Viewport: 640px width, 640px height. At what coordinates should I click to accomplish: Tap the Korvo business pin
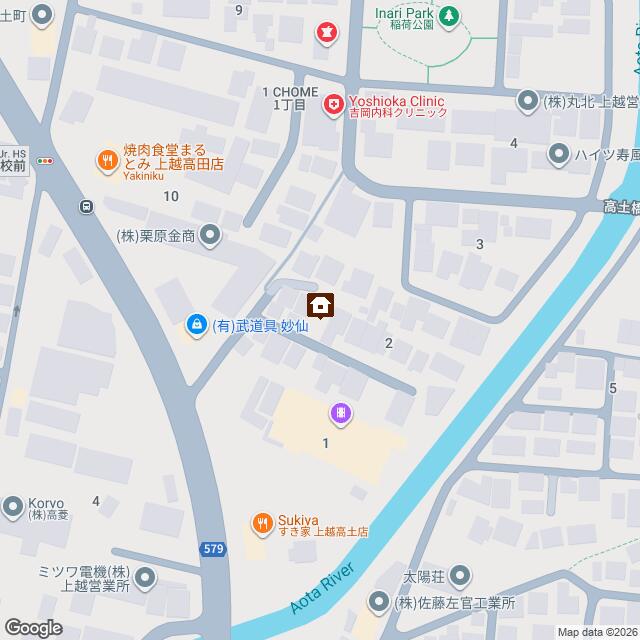click(x=13, y=506)
